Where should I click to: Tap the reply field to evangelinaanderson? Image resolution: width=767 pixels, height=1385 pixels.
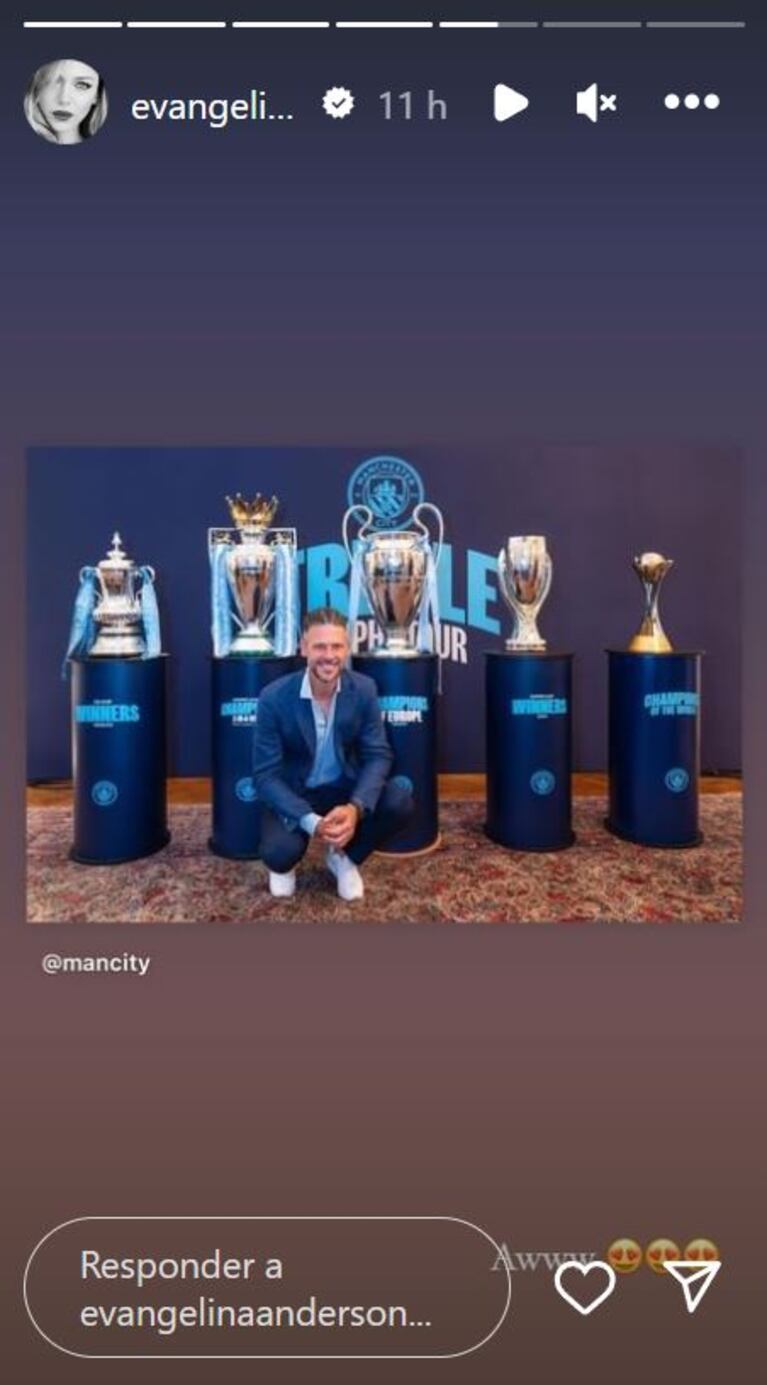click(266, 1288)
